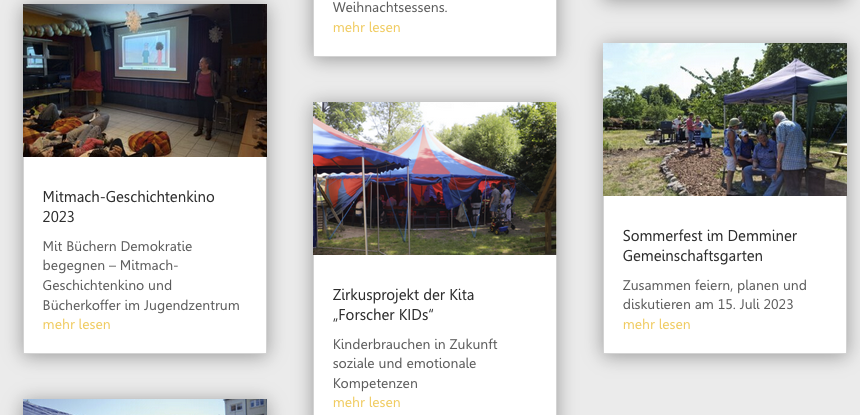
Task: Open the Sommerfest garden photo
Action: [724, 119]
